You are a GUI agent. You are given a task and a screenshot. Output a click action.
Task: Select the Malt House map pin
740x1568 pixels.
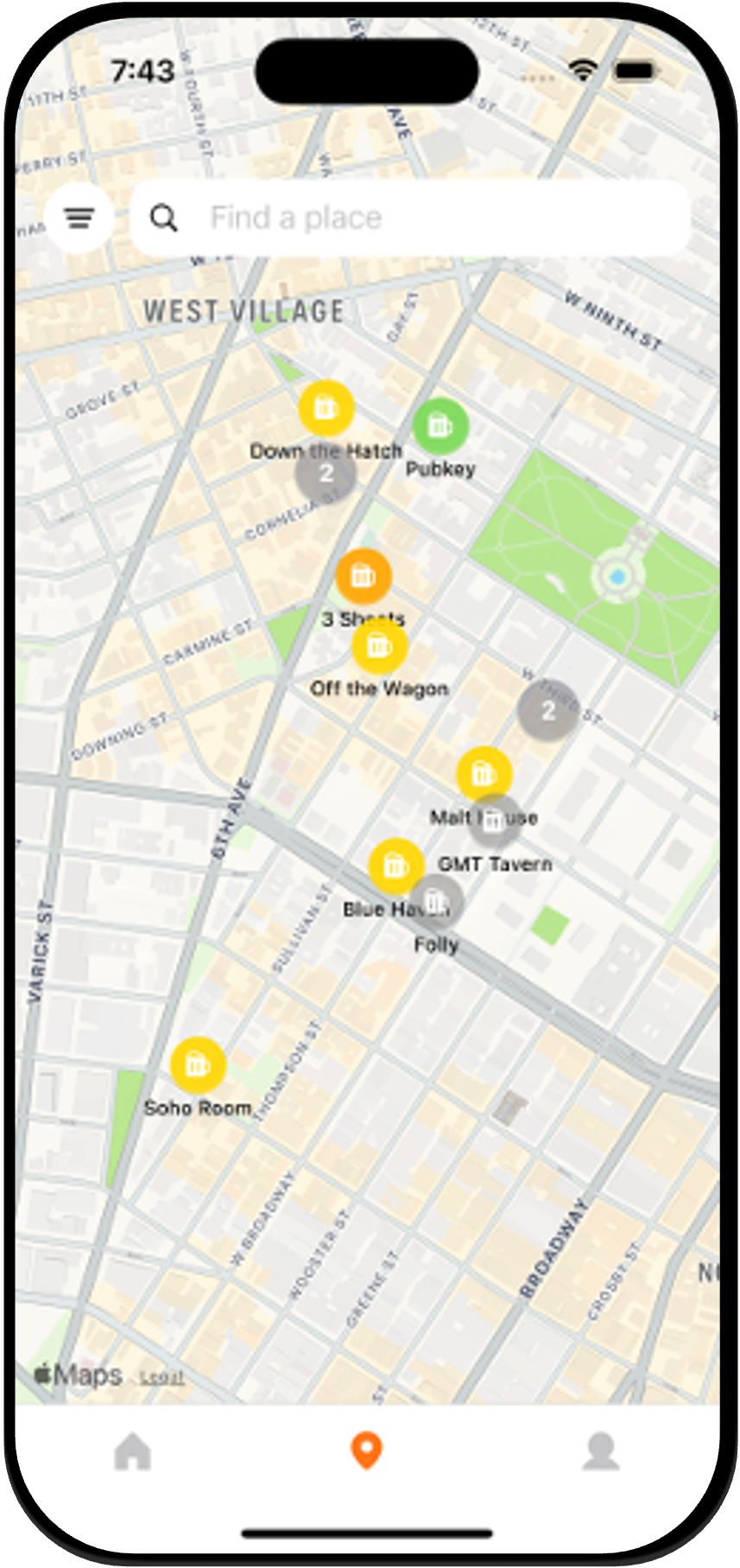tap(484, 772)
